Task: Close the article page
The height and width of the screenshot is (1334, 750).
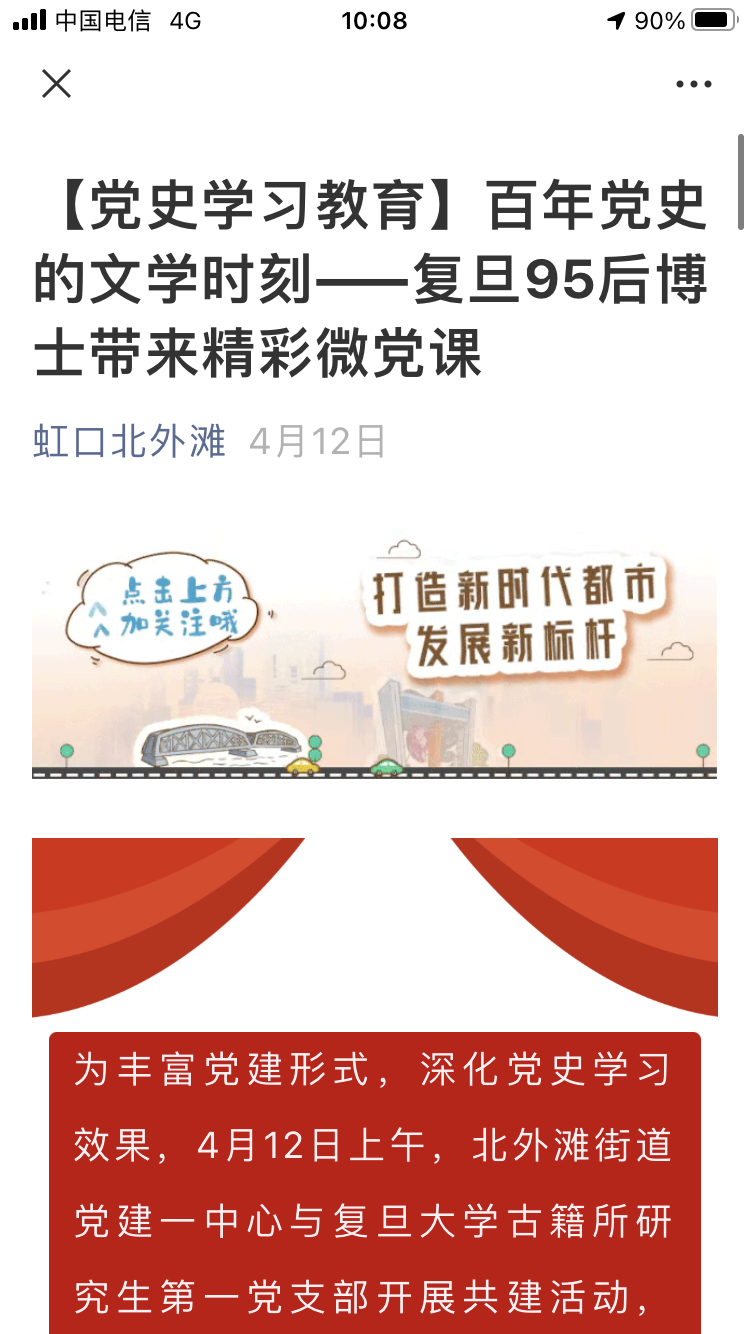Action: (57, 84)
